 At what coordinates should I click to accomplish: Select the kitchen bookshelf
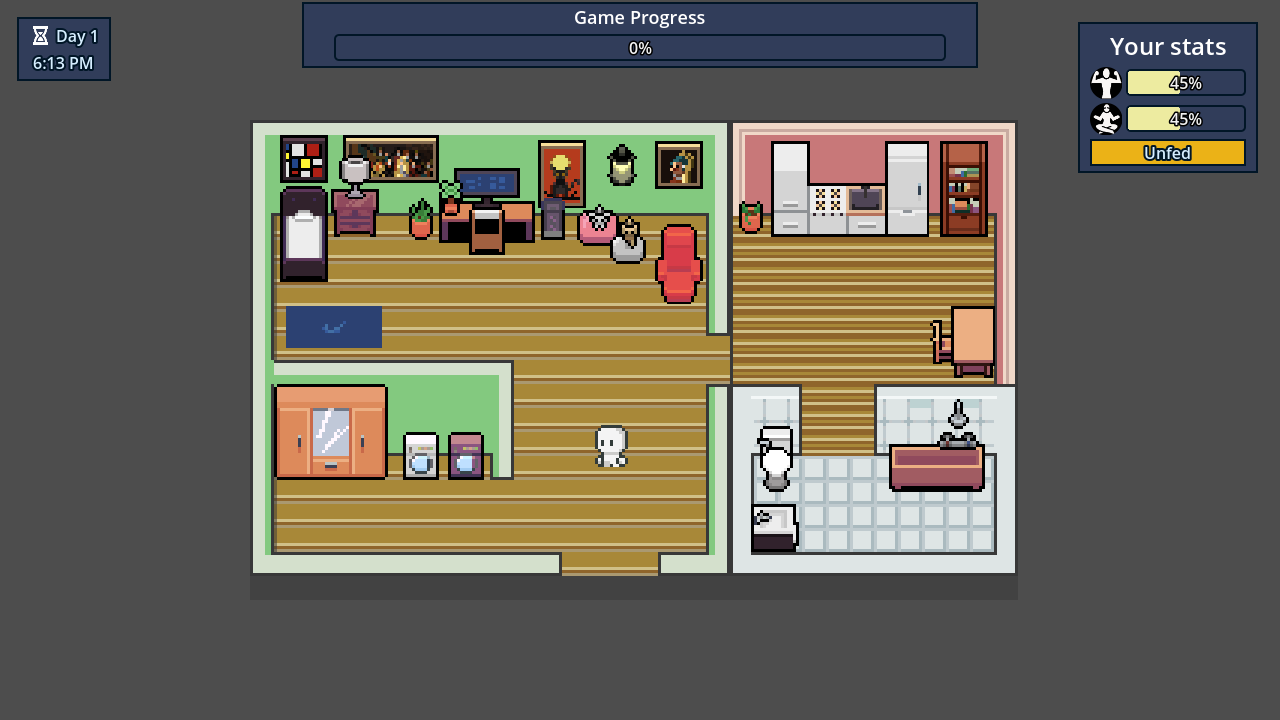963,188
